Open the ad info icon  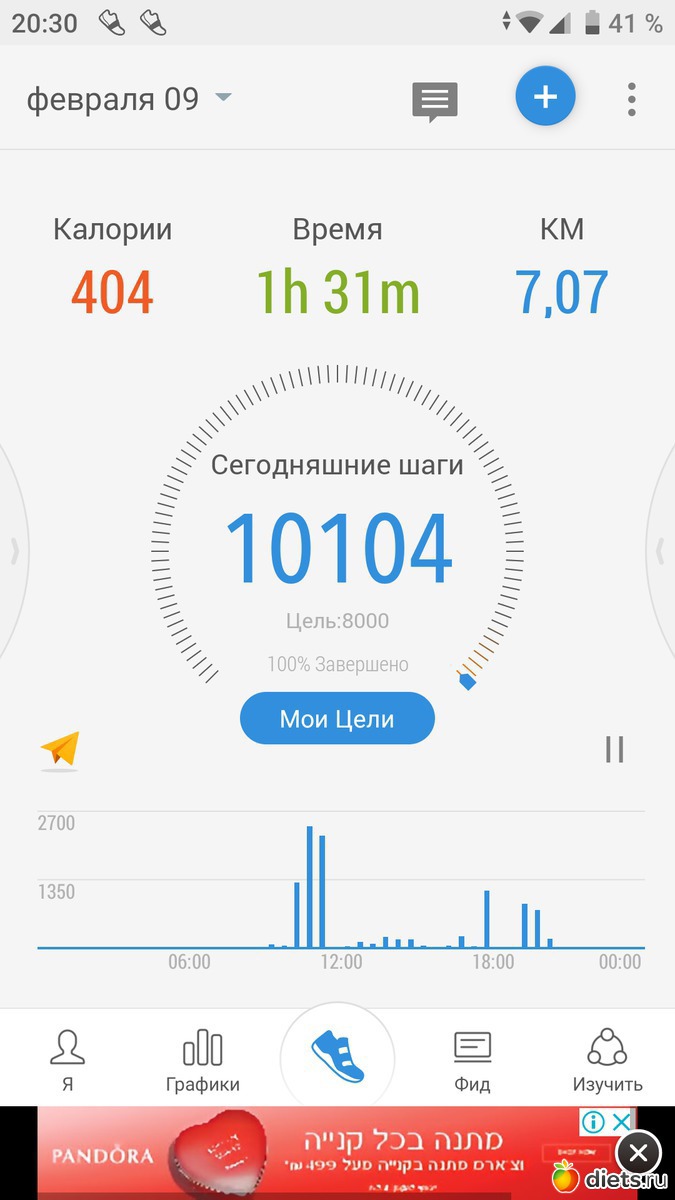[x=593, y=1122]
